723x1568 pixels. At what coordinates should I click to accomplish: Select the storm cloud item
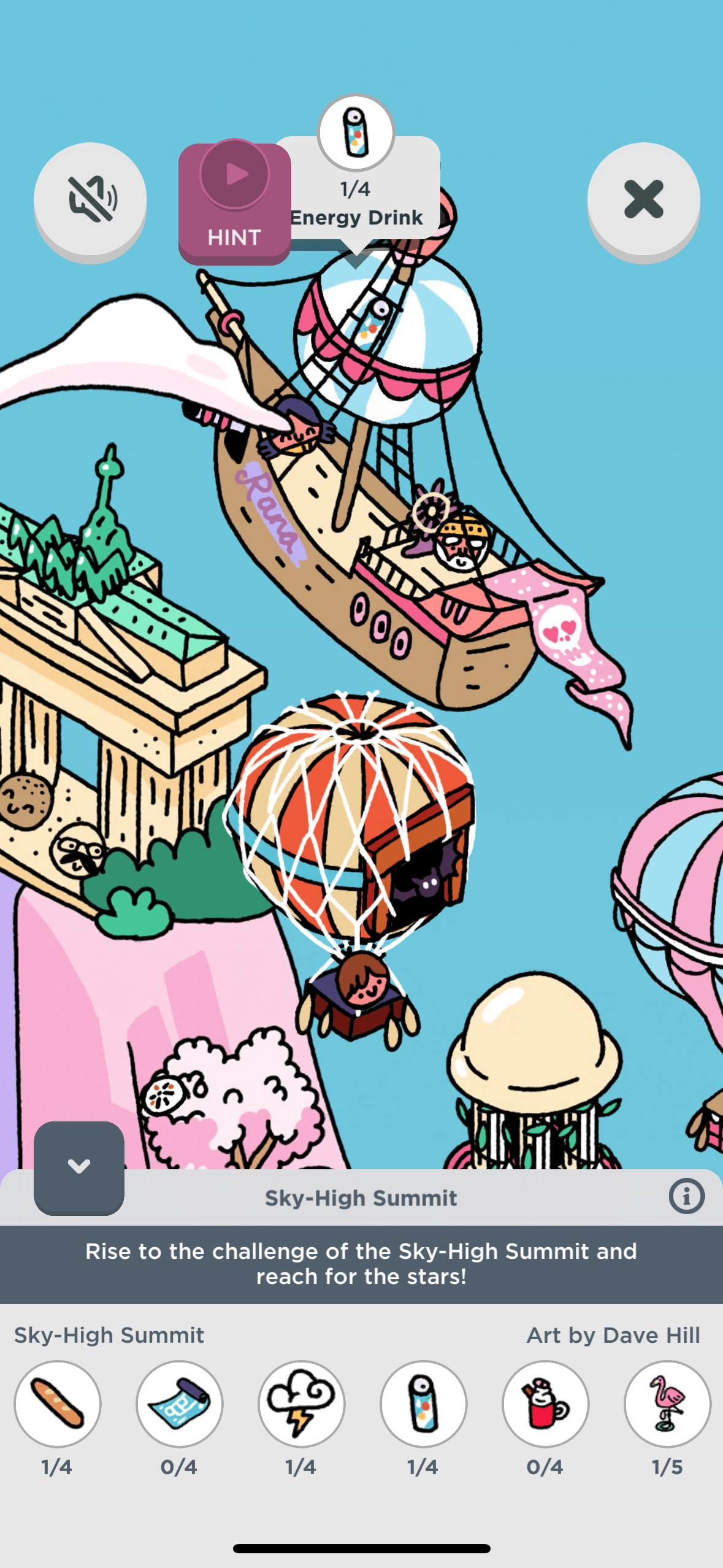tap(302, 1404)
